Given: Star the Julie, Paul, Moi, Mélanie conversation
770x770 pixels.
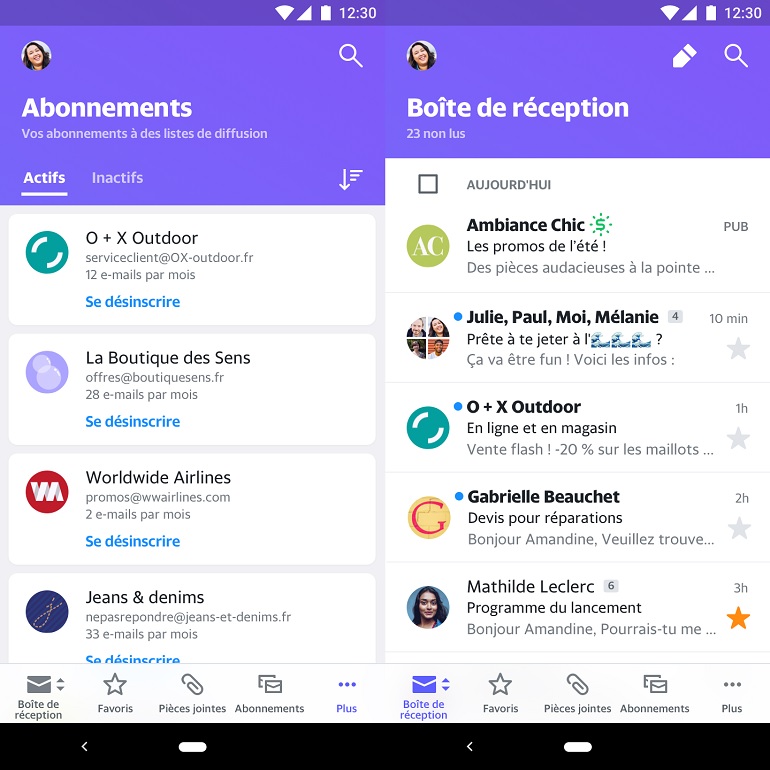Looking at the screenshot, I should pyautogui.click(x=739, y=349).
